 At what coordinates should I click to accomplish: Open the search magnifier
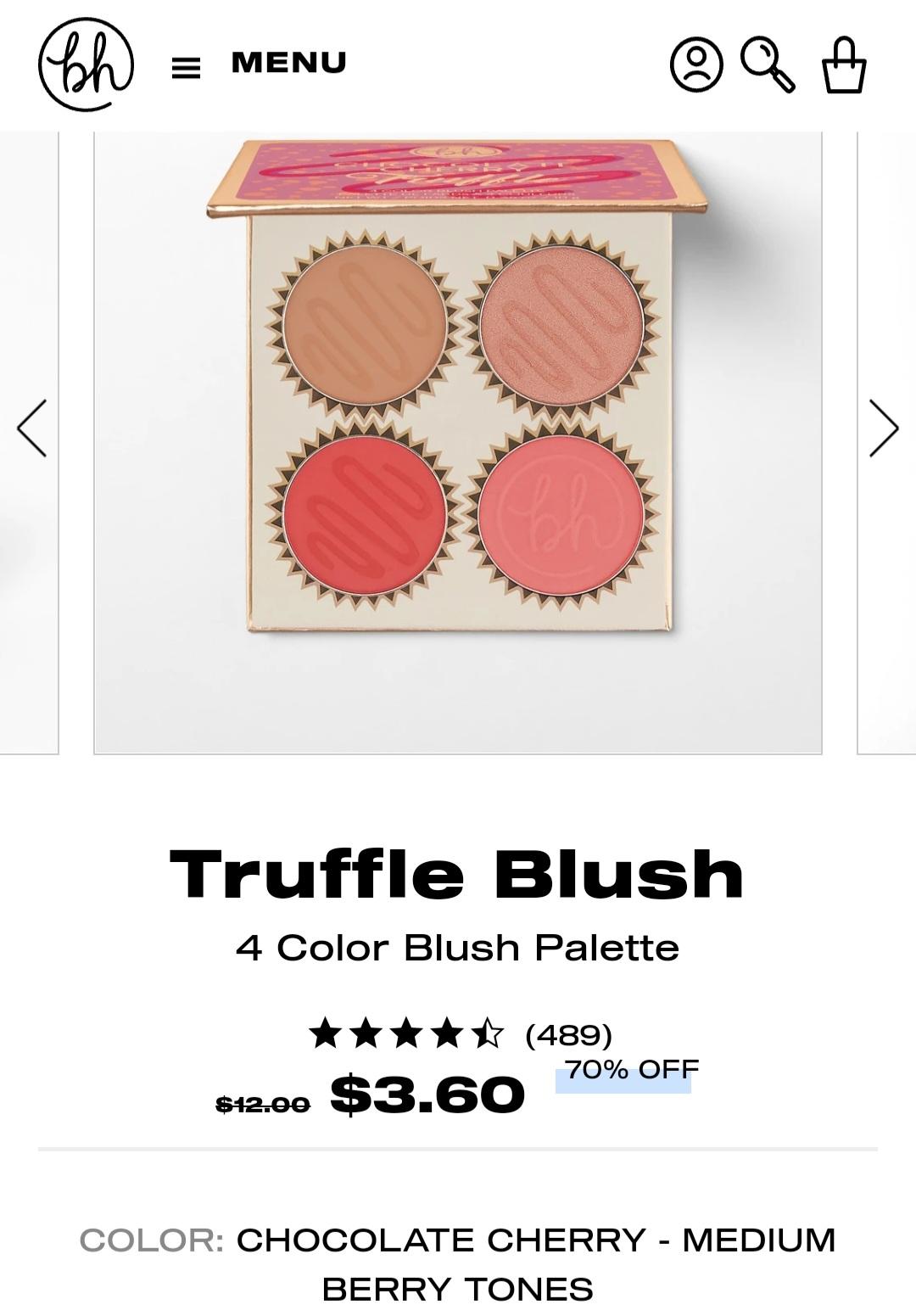[x=768, y=64]
